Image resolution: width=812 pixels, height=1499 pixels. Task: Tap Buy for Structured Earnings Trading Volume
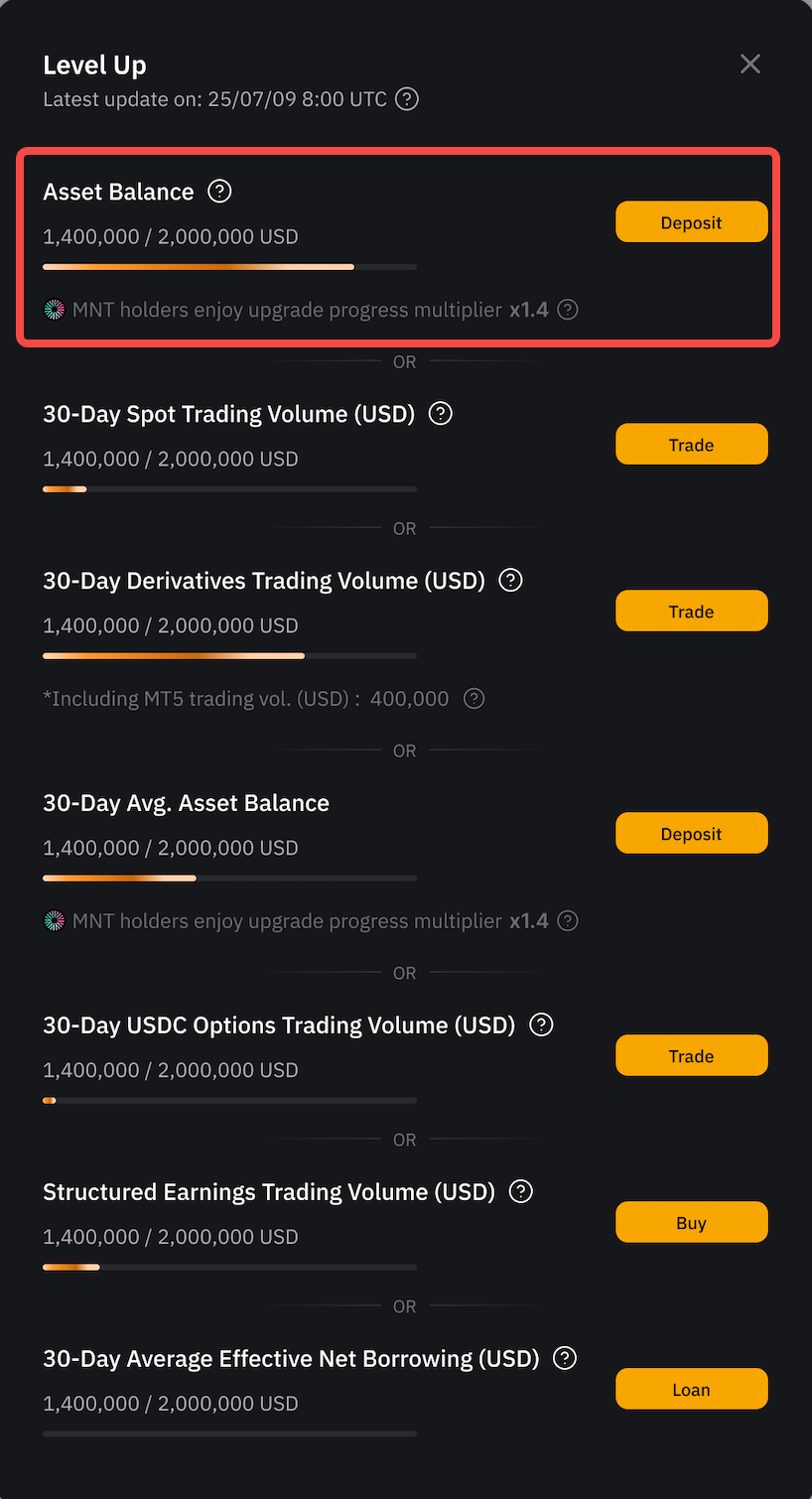[691, 1223]
